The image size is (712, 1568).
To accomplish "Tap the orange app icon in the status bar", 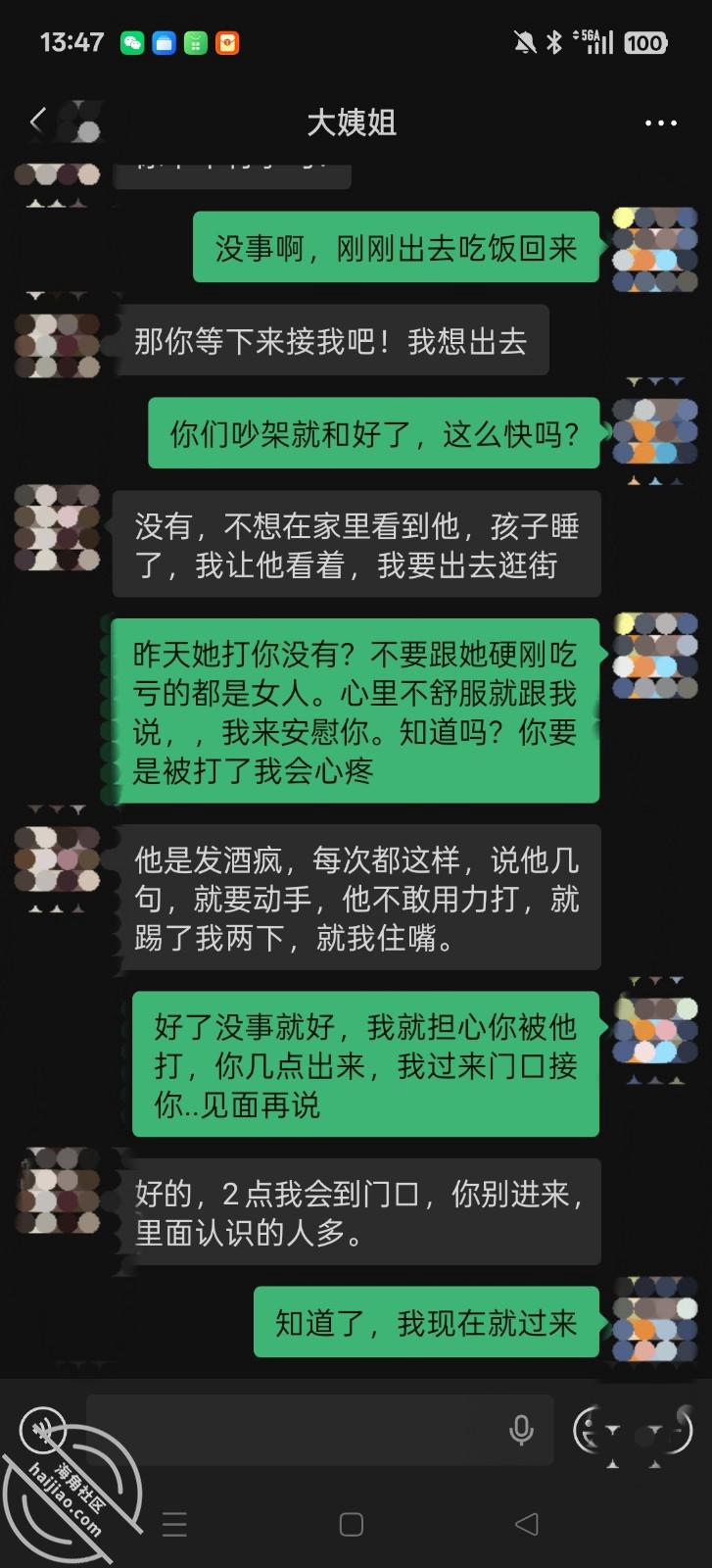I will click(x=227, y=42).
